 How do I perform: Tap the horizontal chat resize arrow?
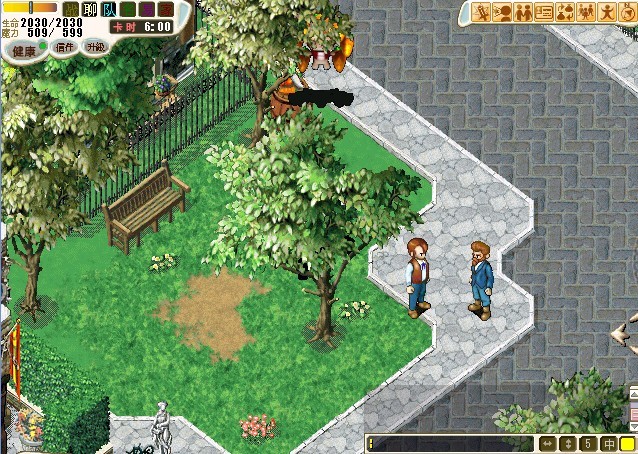[x=548, y=443]
